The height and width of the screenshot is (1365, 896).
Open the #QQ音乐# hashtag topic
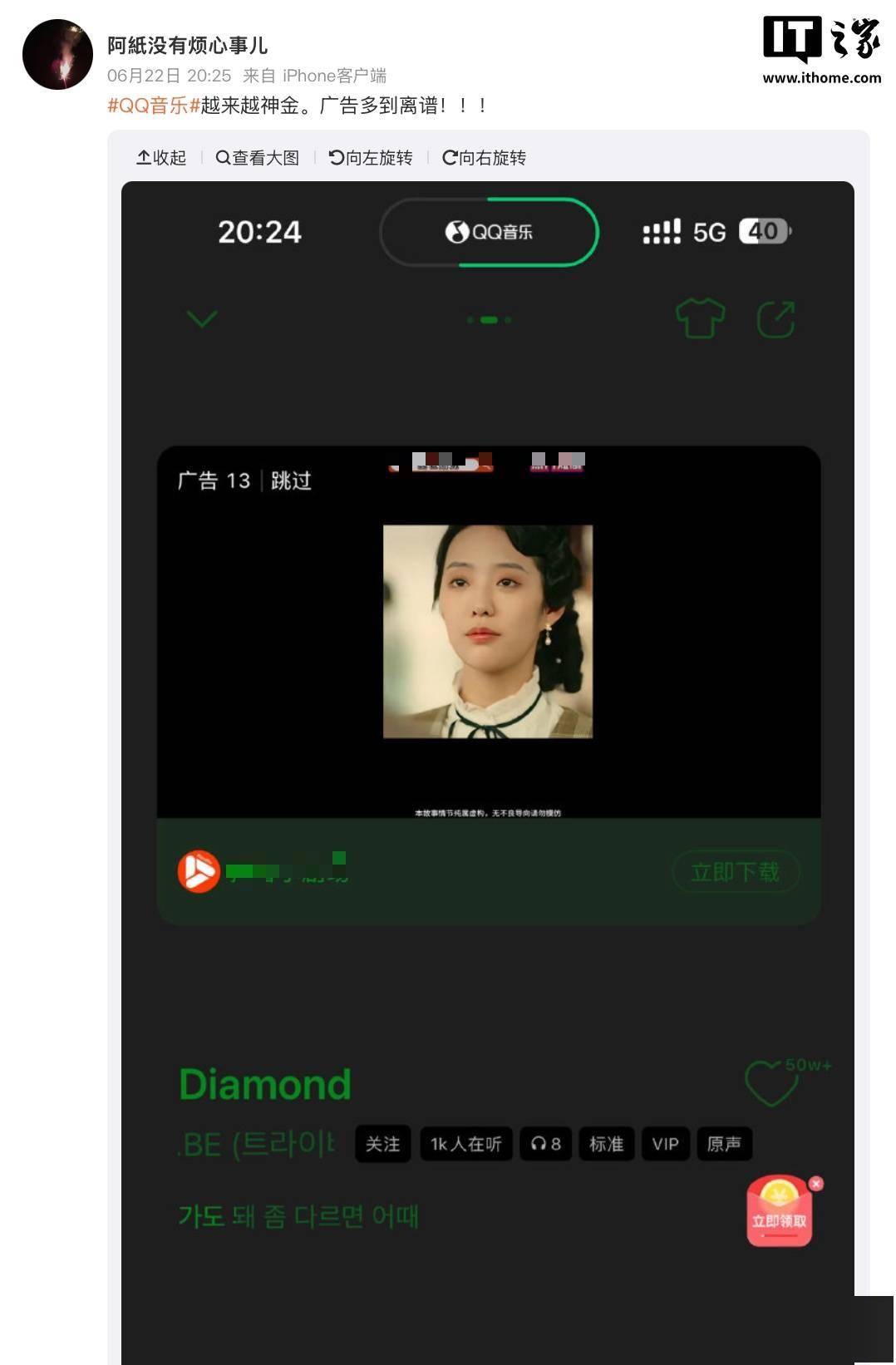tap(154, 106)
